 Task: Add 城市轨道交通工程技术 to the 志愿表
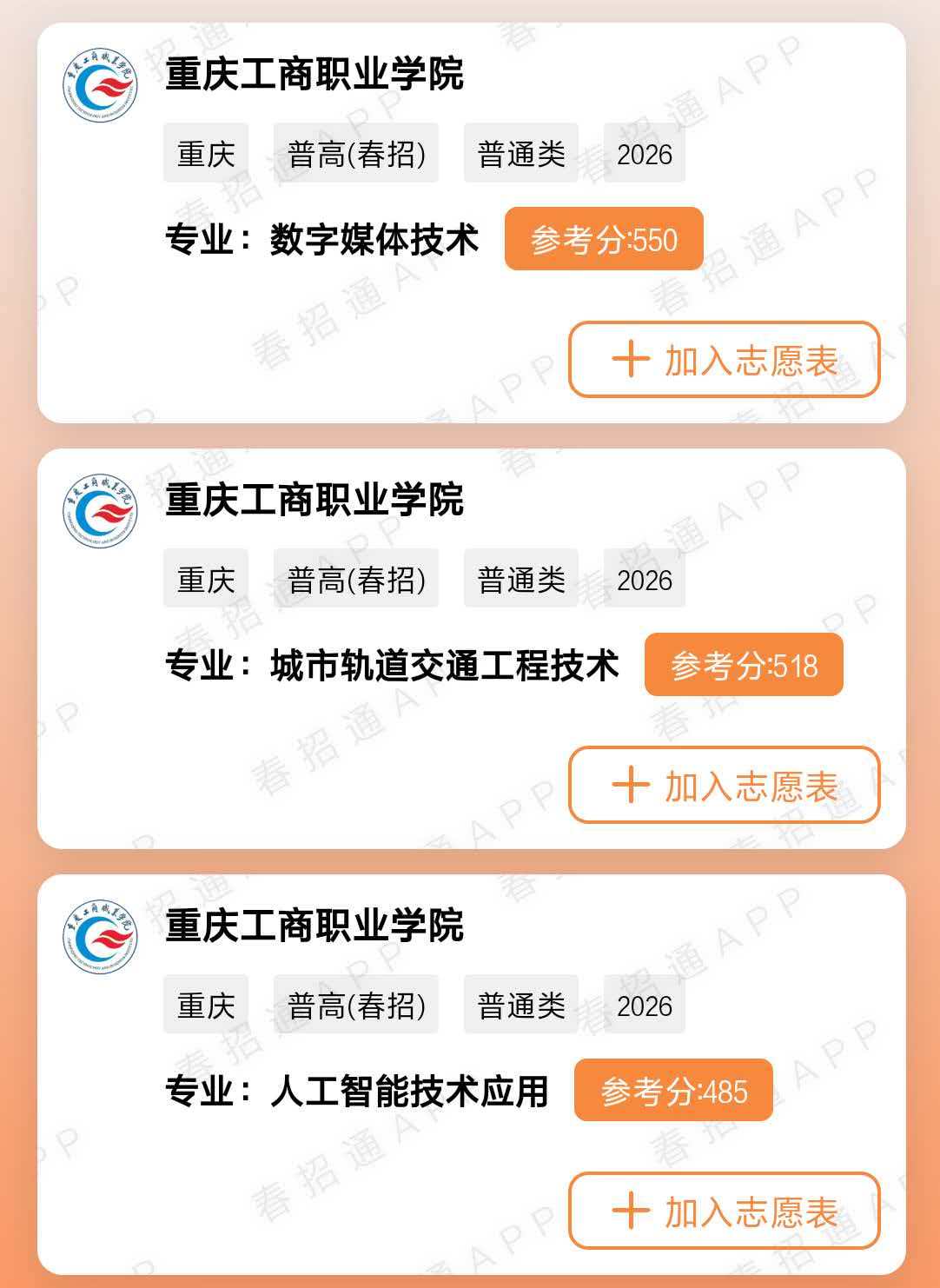(724, 786)
